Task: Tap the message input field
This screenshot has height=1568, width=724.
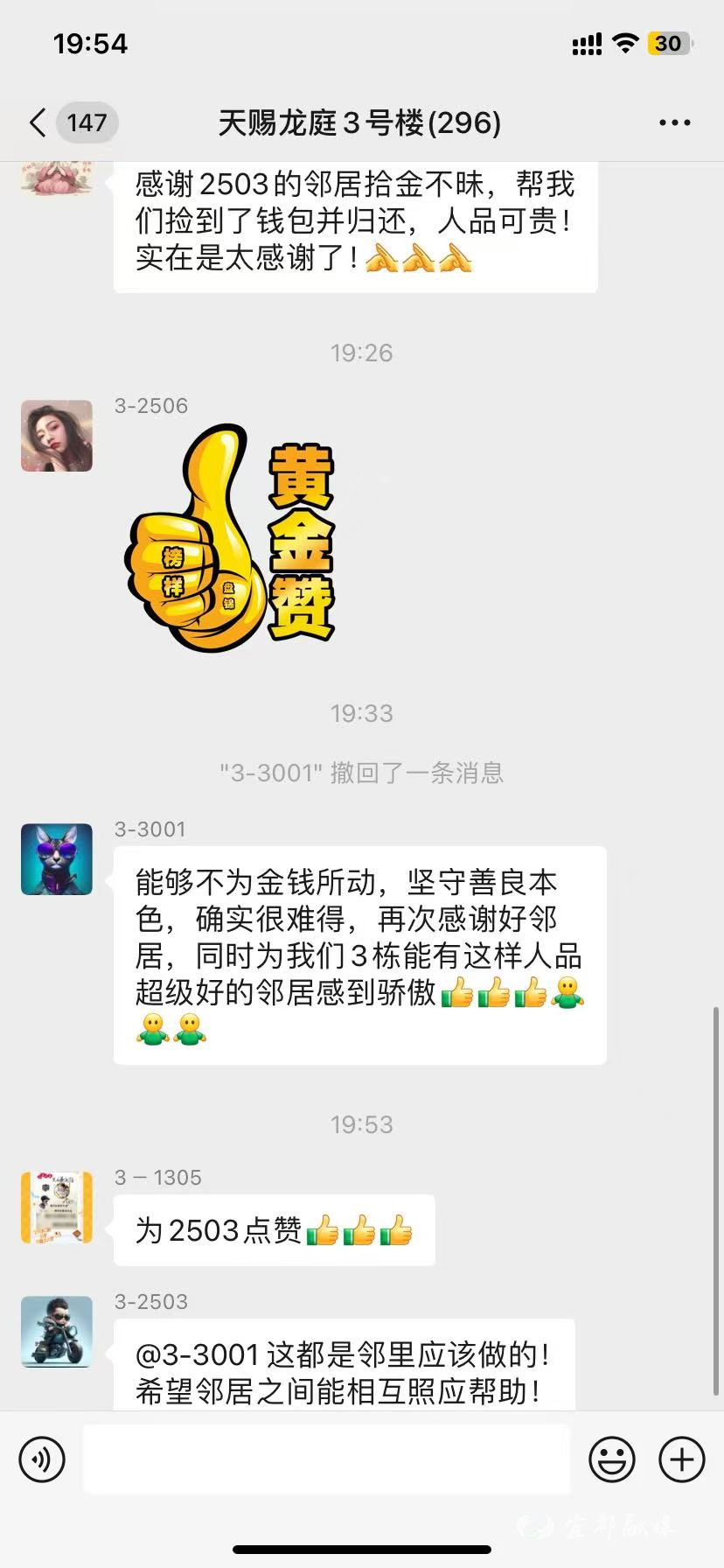Action: coord(327,1459)
